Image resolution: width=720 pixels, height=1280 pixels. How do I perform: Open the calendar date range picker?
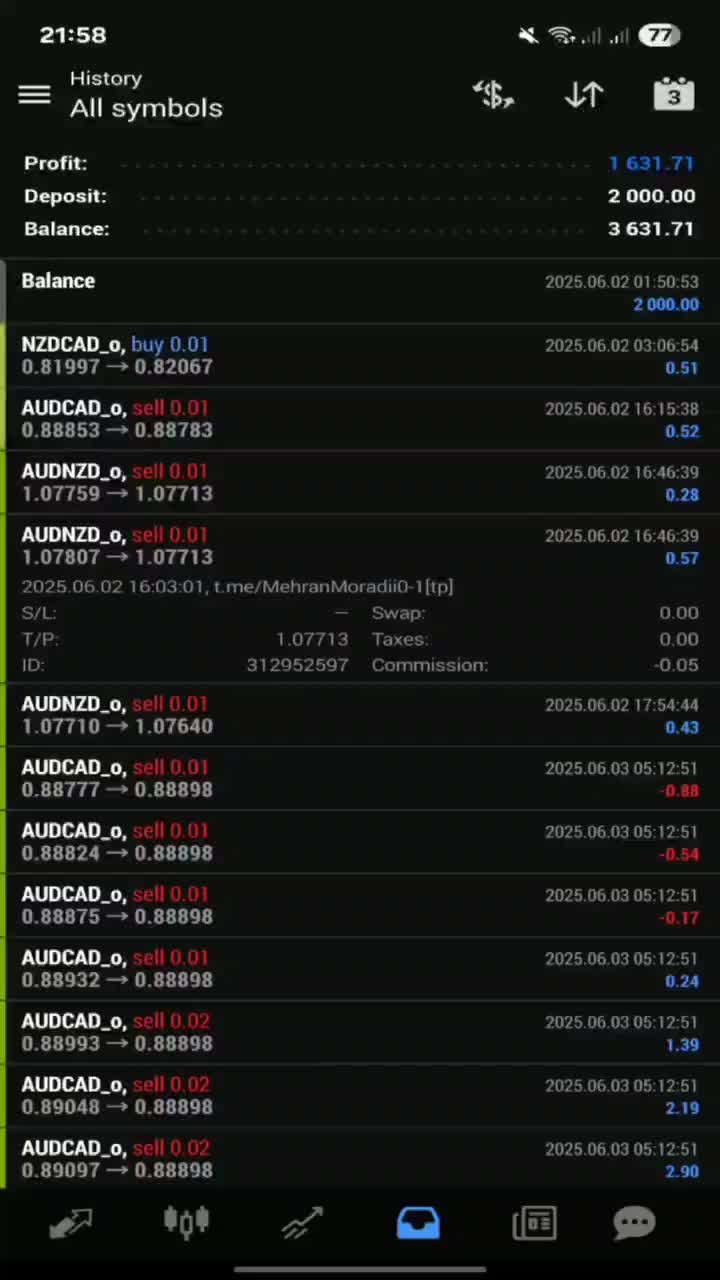[x=673, y=95]
